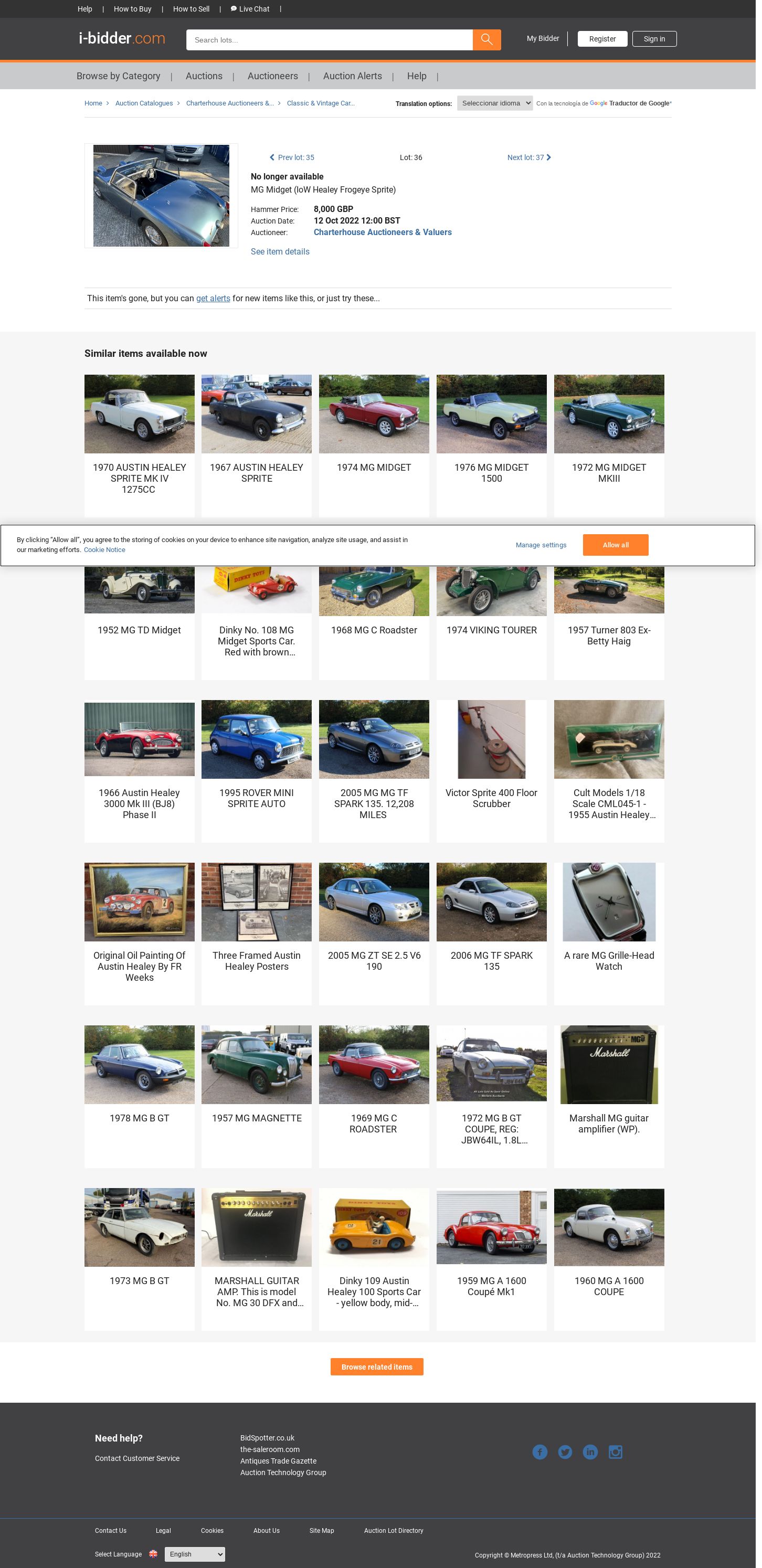Go back to previous lot 35
This screenshot has width=762, height=1568.
[292, 157]
